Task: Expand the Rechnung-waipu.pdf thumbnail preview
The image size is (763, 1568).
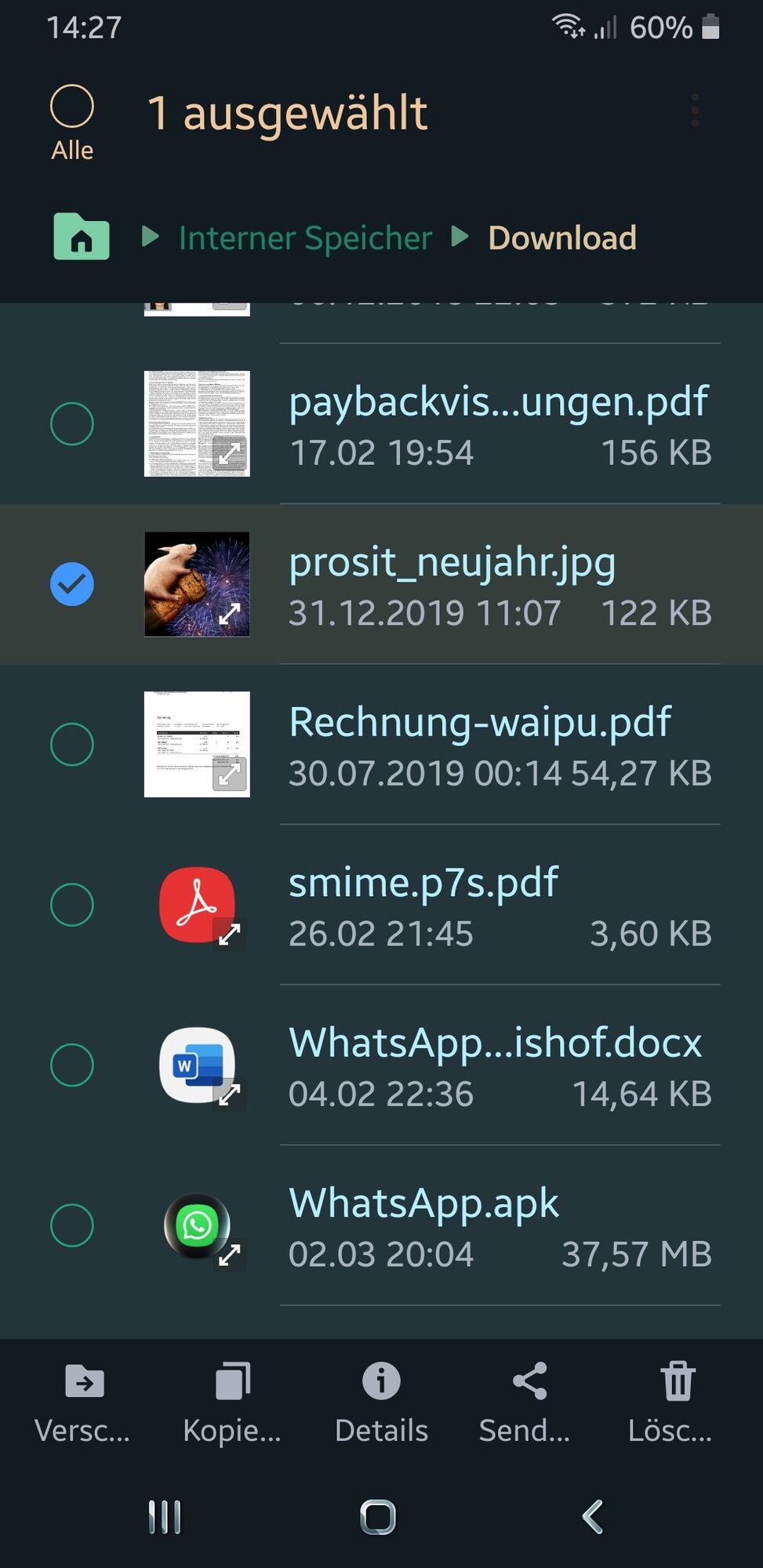Action: tap(230, 775)
